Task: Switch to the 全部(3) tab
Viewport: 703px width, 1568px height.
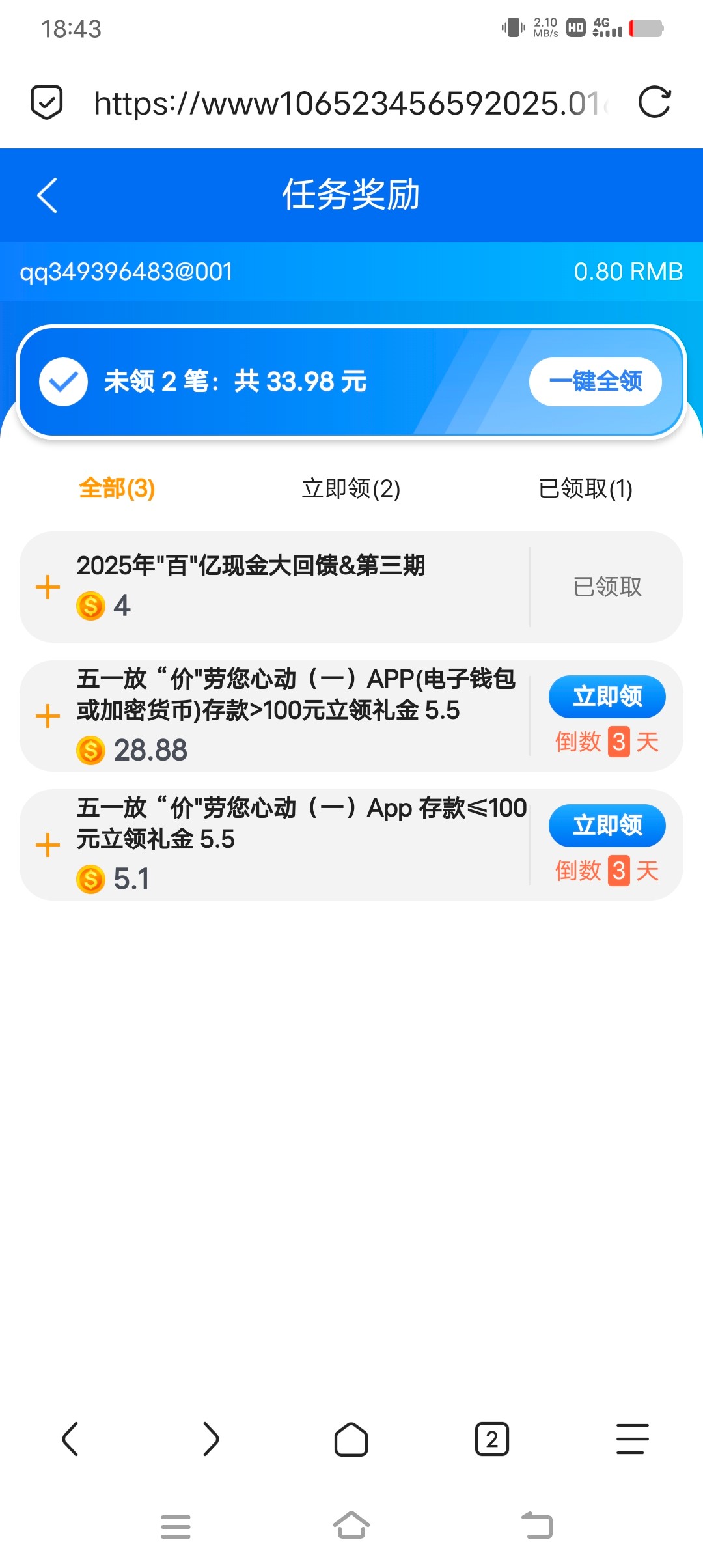Action: (117, 488)
